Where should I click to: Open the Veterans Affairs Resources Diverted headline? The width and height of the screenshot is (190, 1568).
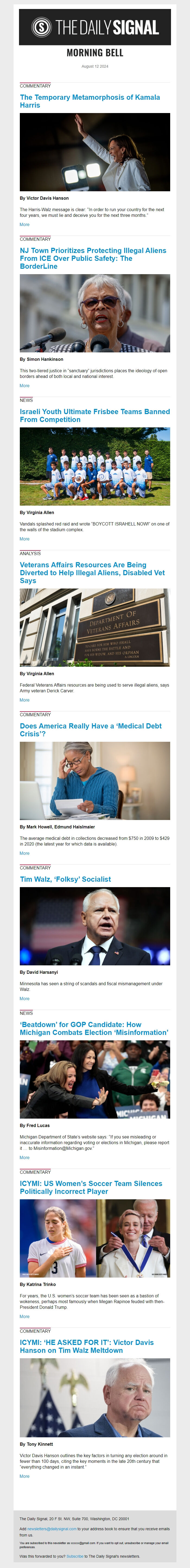tap(91, 572)
